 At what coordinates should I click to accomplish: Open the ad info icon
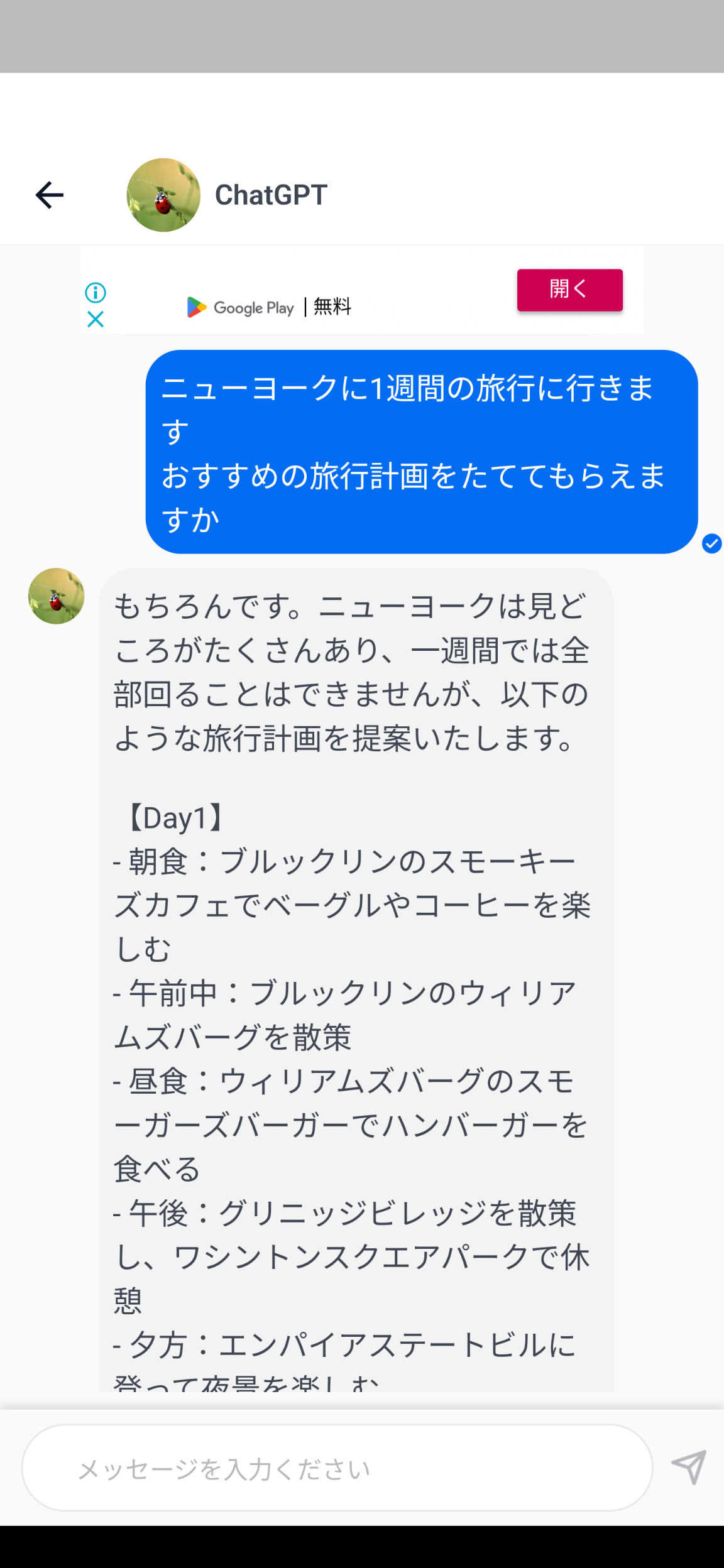pyautogui.click(x=96, y=293)
